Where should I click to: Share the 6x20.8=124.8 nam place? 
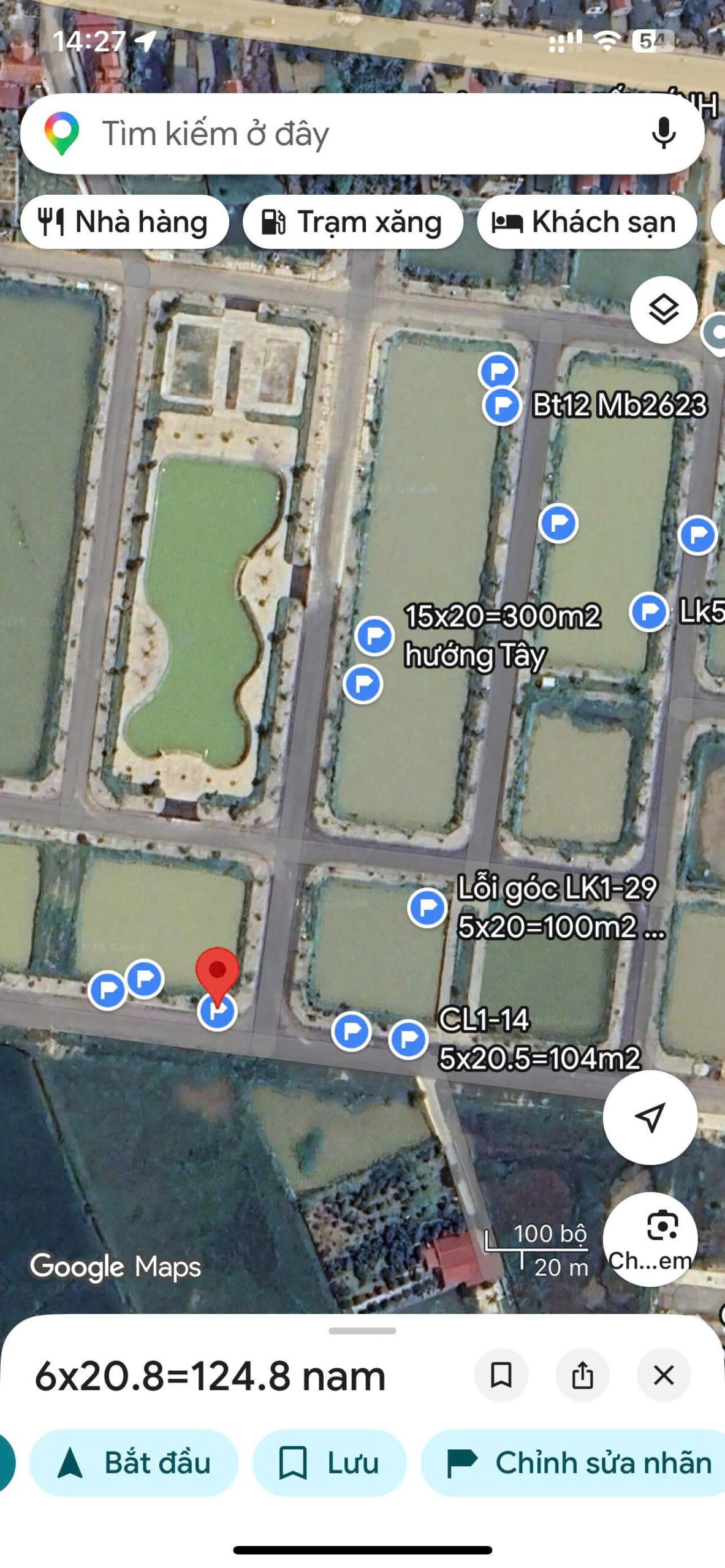pyautogui.click(x=582, y=1375)
